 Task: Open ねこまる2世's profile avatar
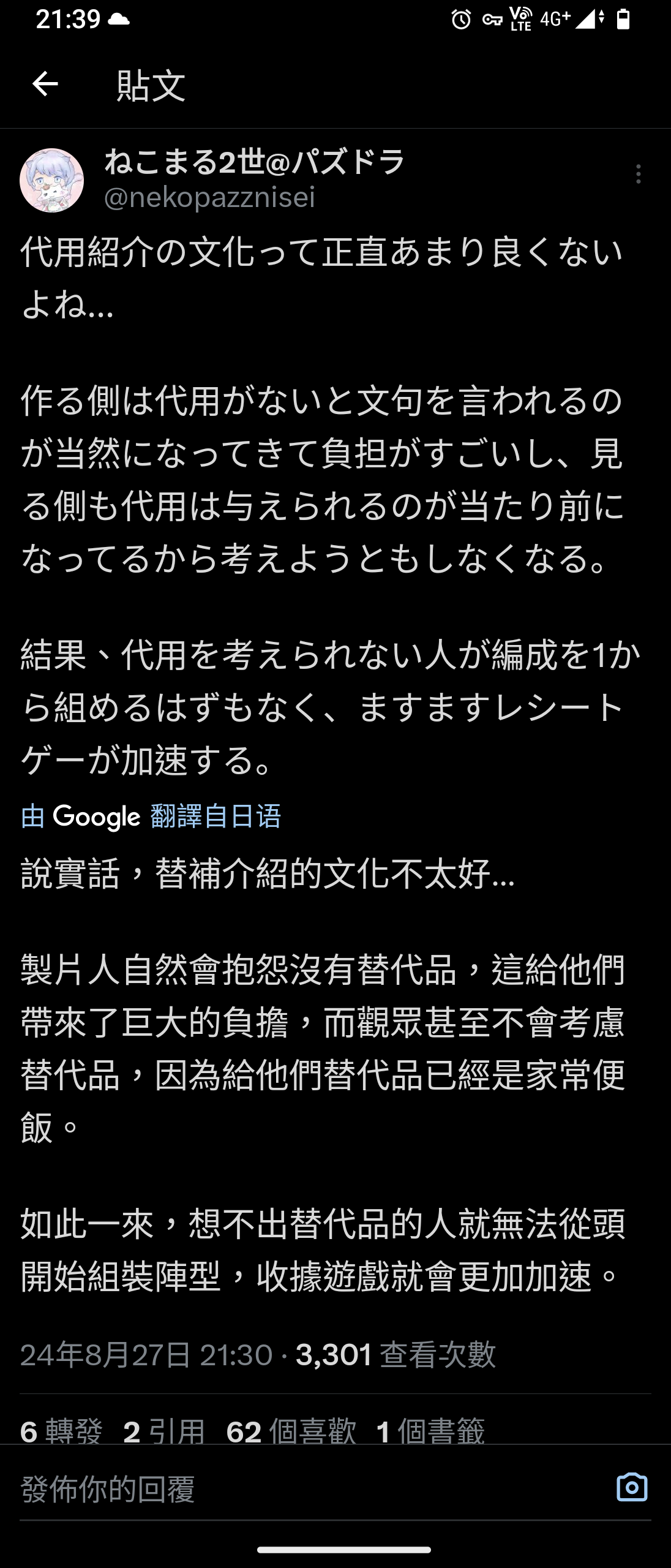tap(52, 180)
